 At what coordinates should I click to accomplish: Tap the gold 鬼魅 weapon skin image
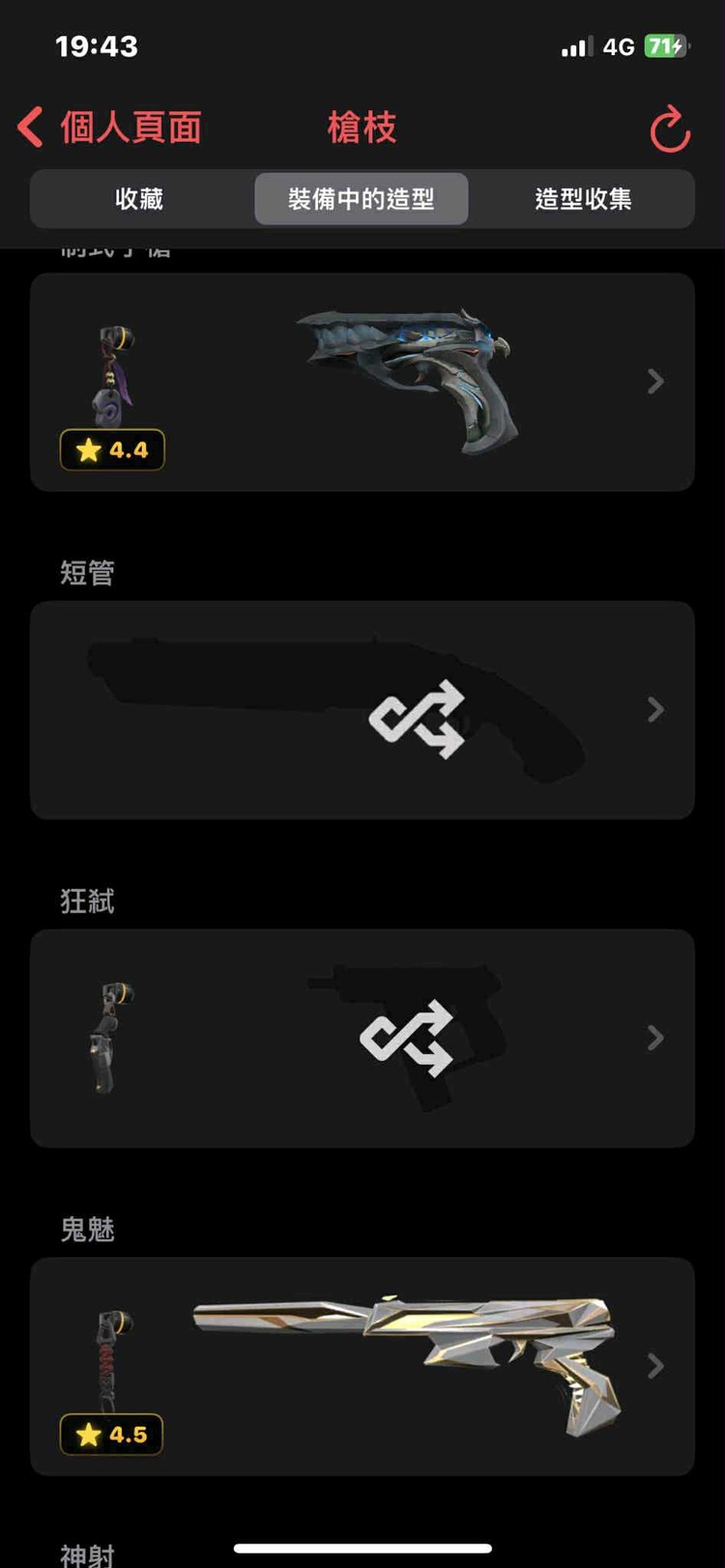pyautogui.click(x=406, y=1353)
